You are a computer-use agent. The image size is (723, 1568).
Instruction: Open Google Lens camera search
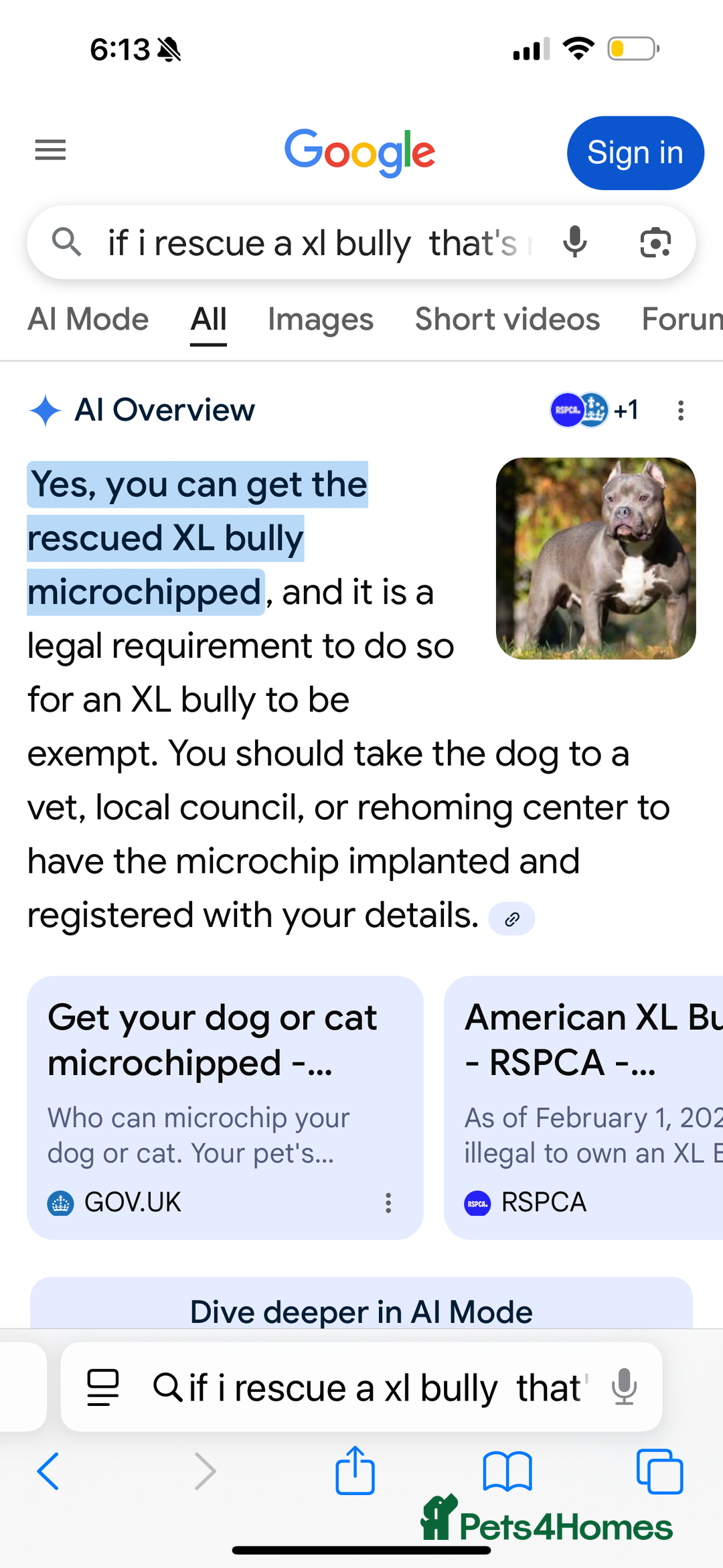[x=655, y=242]
